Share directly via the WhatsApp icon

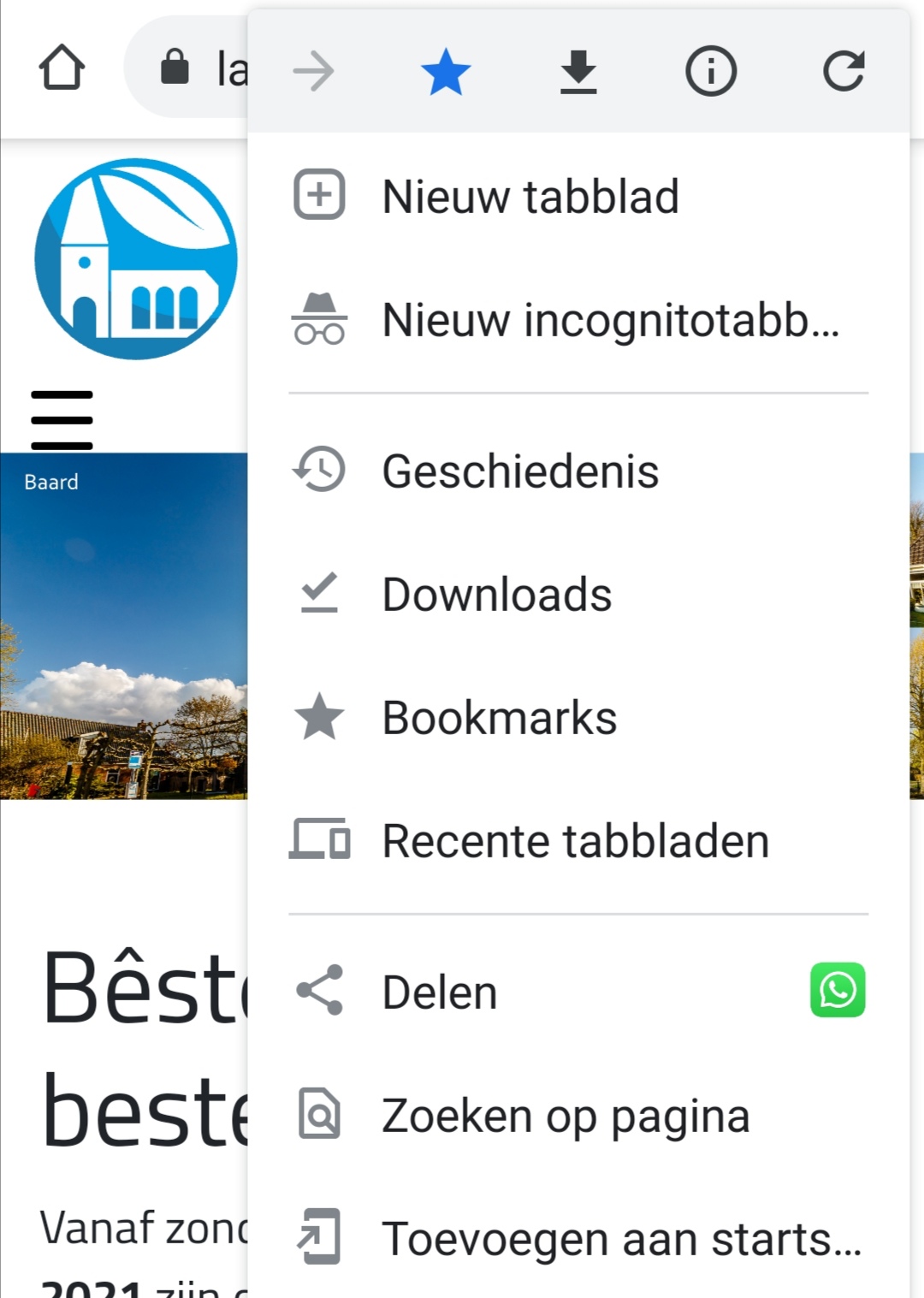pos(838,990)
